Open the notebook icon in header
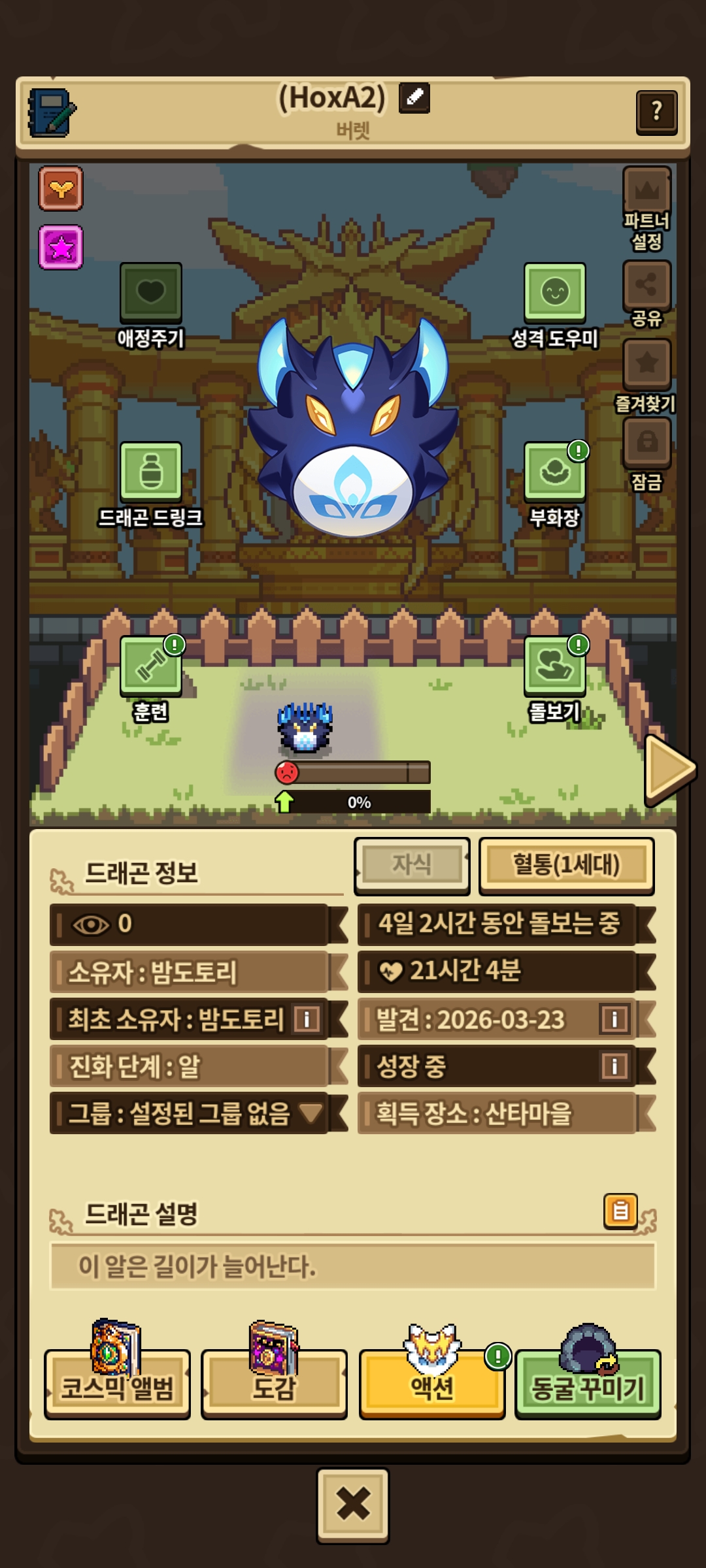 (x=51, y=112)
